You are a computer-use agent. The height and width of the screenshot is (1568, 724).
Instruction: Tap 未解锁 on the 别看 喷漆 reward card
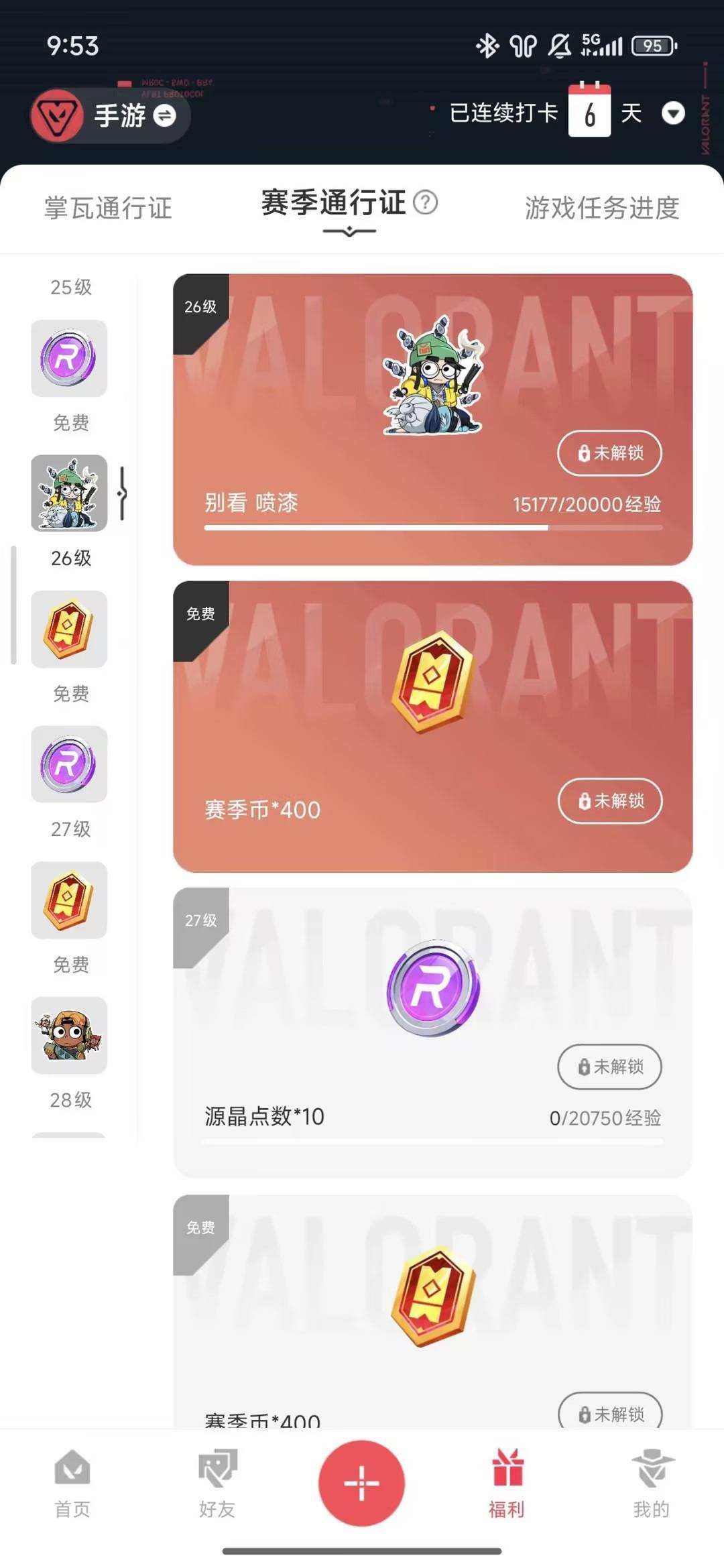[609, 453]
